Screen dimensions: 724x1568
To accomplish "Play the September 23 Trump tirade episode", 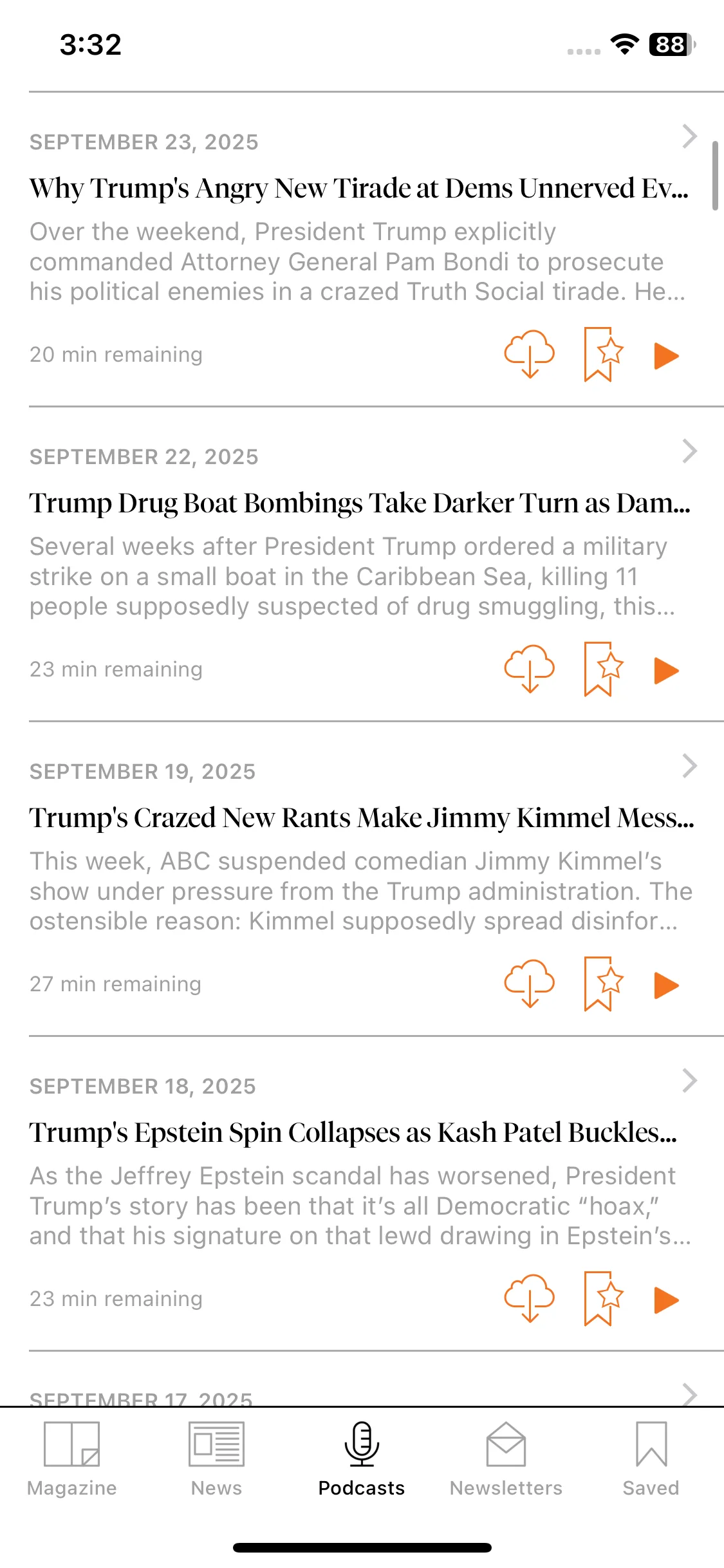I will (666, 356).
